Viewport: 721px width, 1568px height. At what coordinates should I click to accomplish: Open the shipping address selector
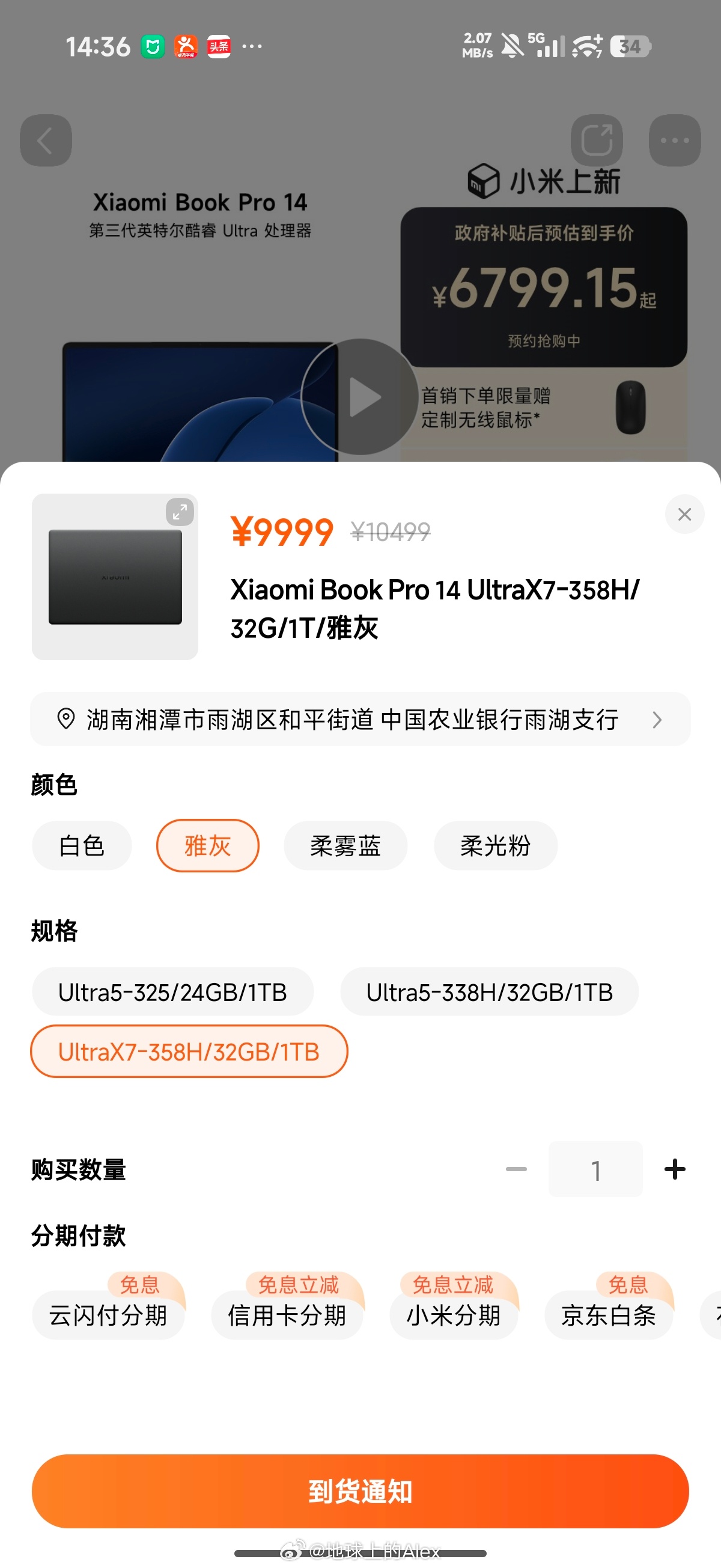(360, 720)
